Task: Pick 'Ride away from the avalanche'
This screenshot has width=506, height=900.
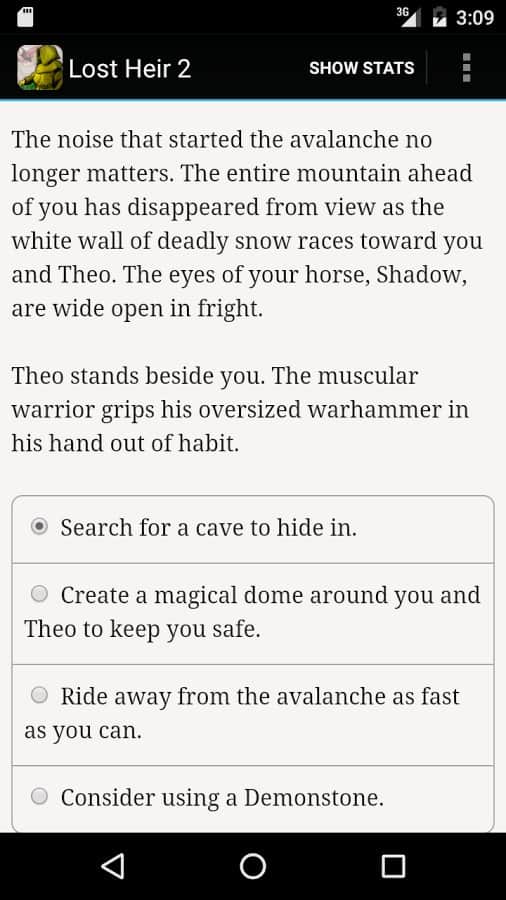Action: point(252,715)
